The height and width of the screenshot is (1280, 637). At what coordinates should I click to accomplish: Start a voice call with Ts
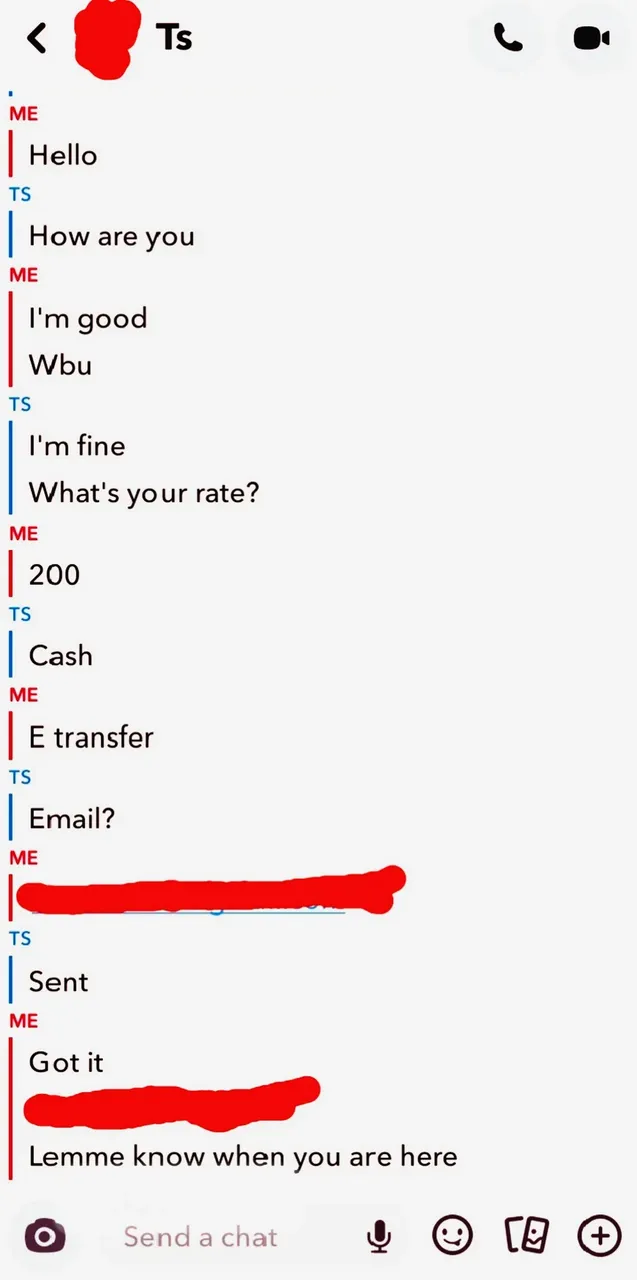508,38
